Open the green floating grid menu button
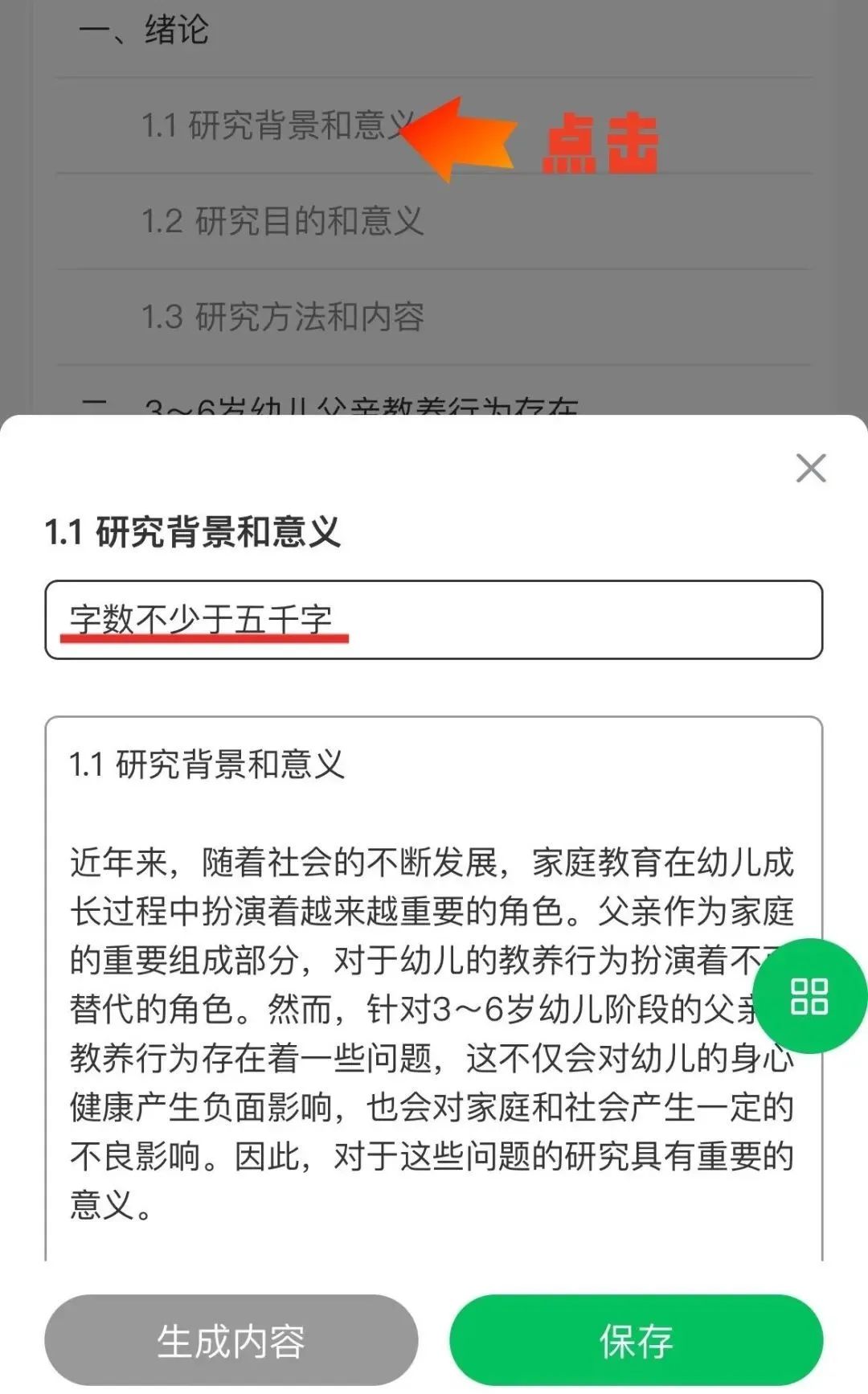Image resolution: width=868 pixels, height=1394 pixels. pyautogui.click(x=810, y=996)
